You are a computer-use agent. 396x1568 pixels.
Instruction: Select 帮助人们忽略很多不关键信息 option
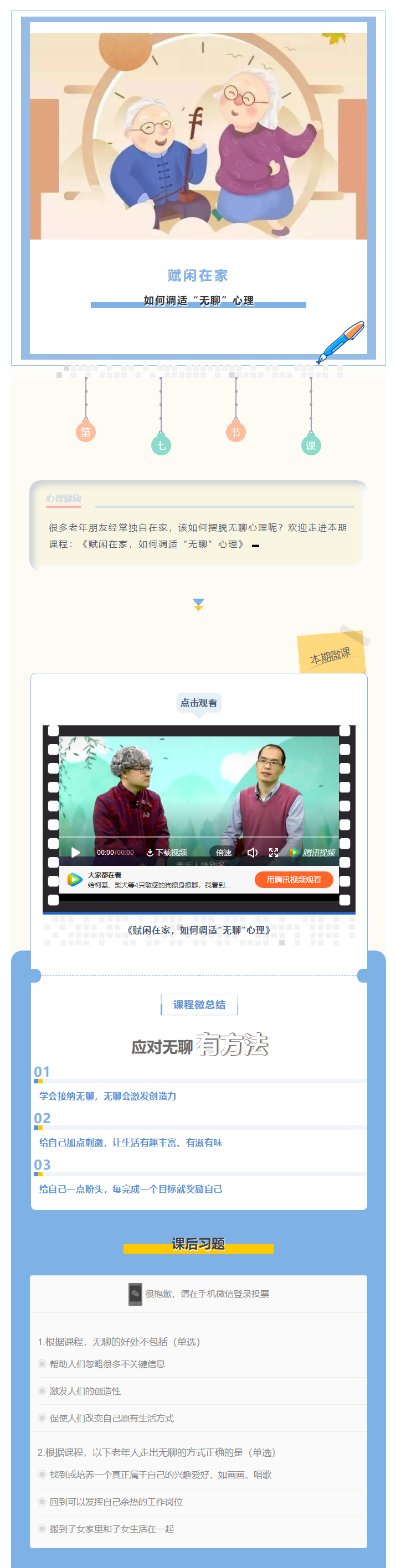pyautogui.click(x=42, y=1363)
